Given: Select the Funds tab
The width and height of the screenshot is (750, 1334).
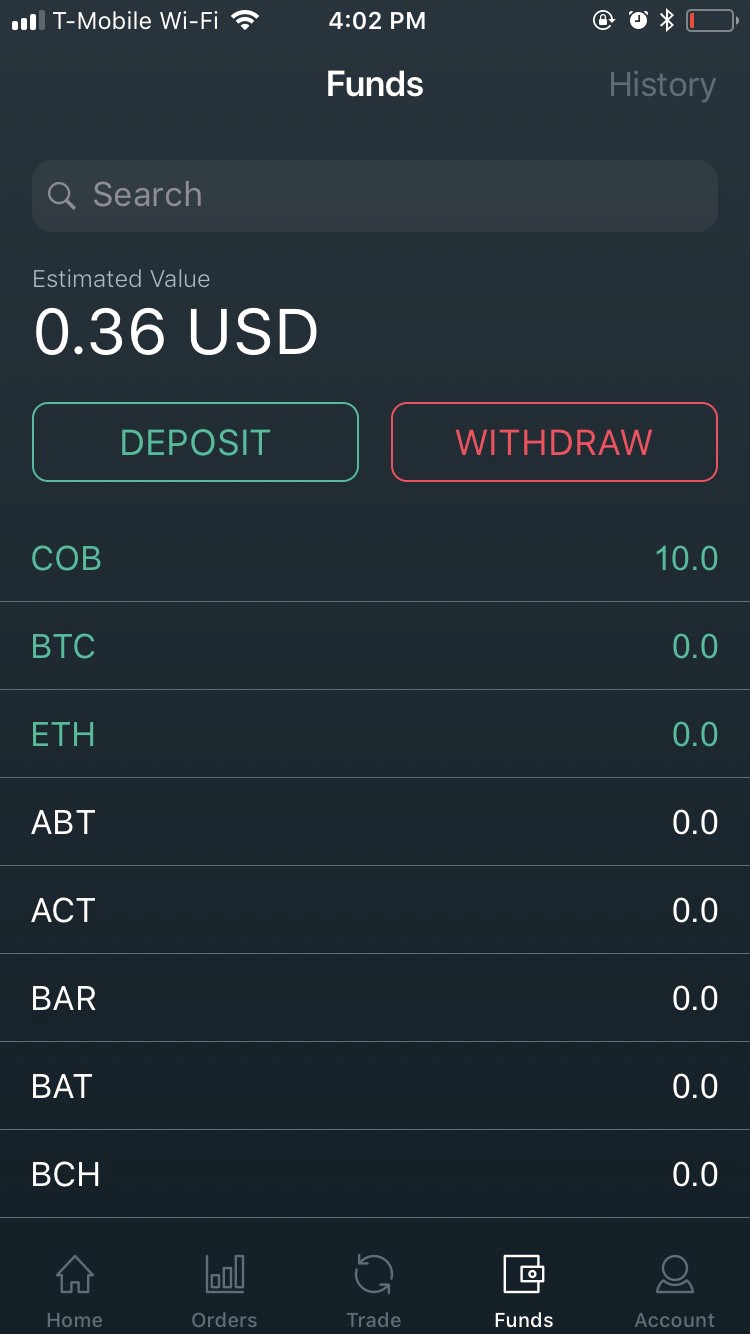Looking at the screenshot, I should pyautogui.click(x=523, y=1290).
